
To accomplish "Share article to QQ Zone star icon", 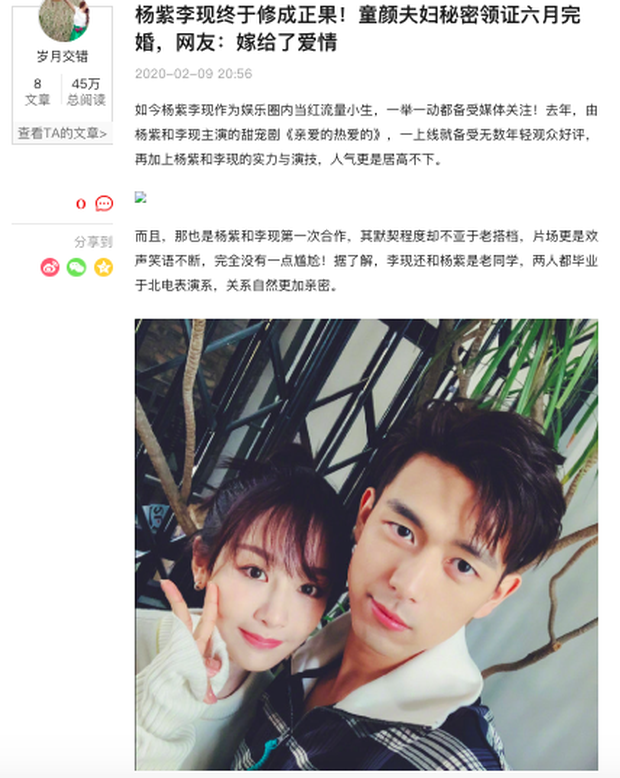I will click(103, 267).
